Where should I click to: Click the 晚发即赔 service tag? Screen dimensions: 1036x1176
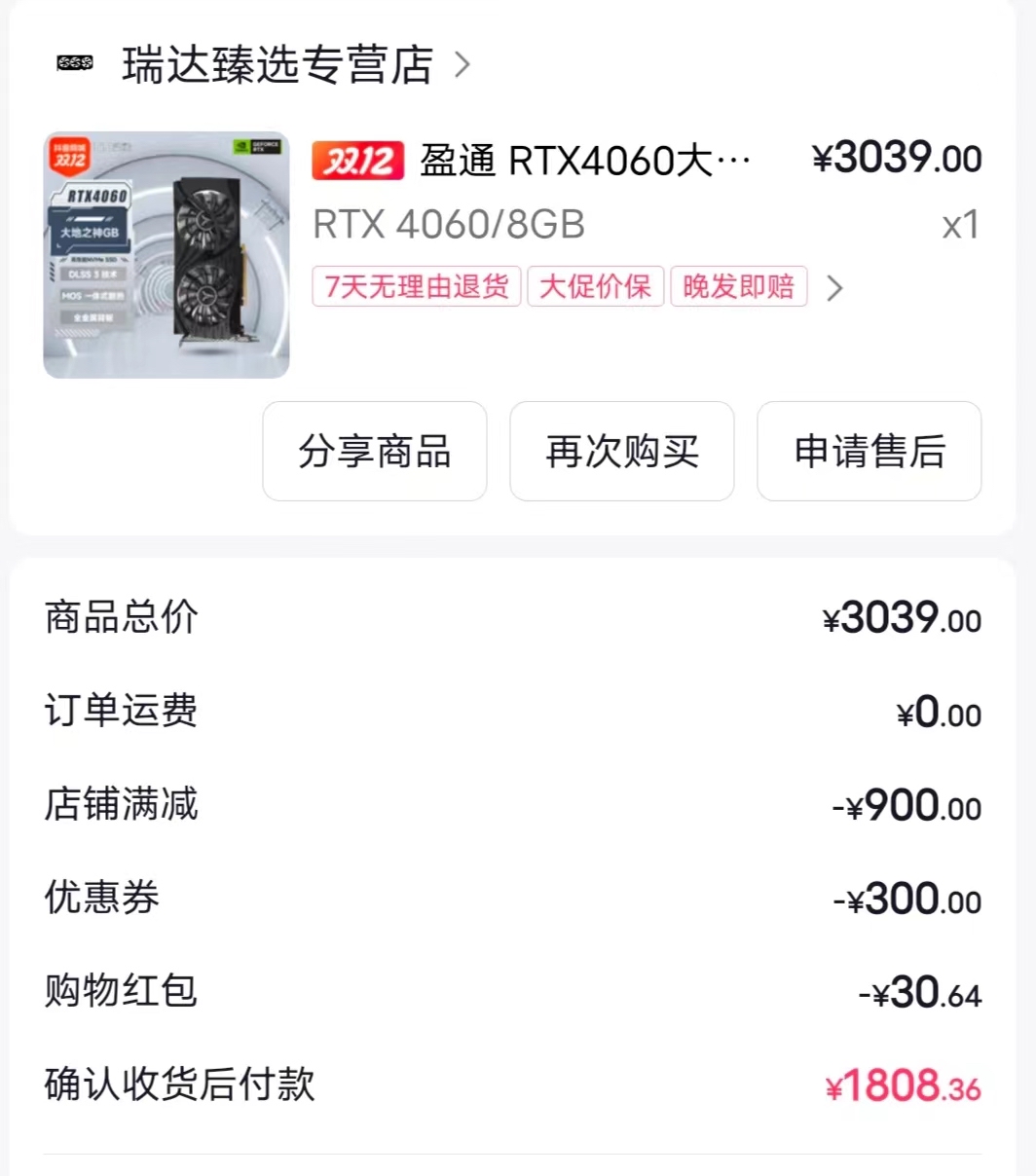[738, 286]
